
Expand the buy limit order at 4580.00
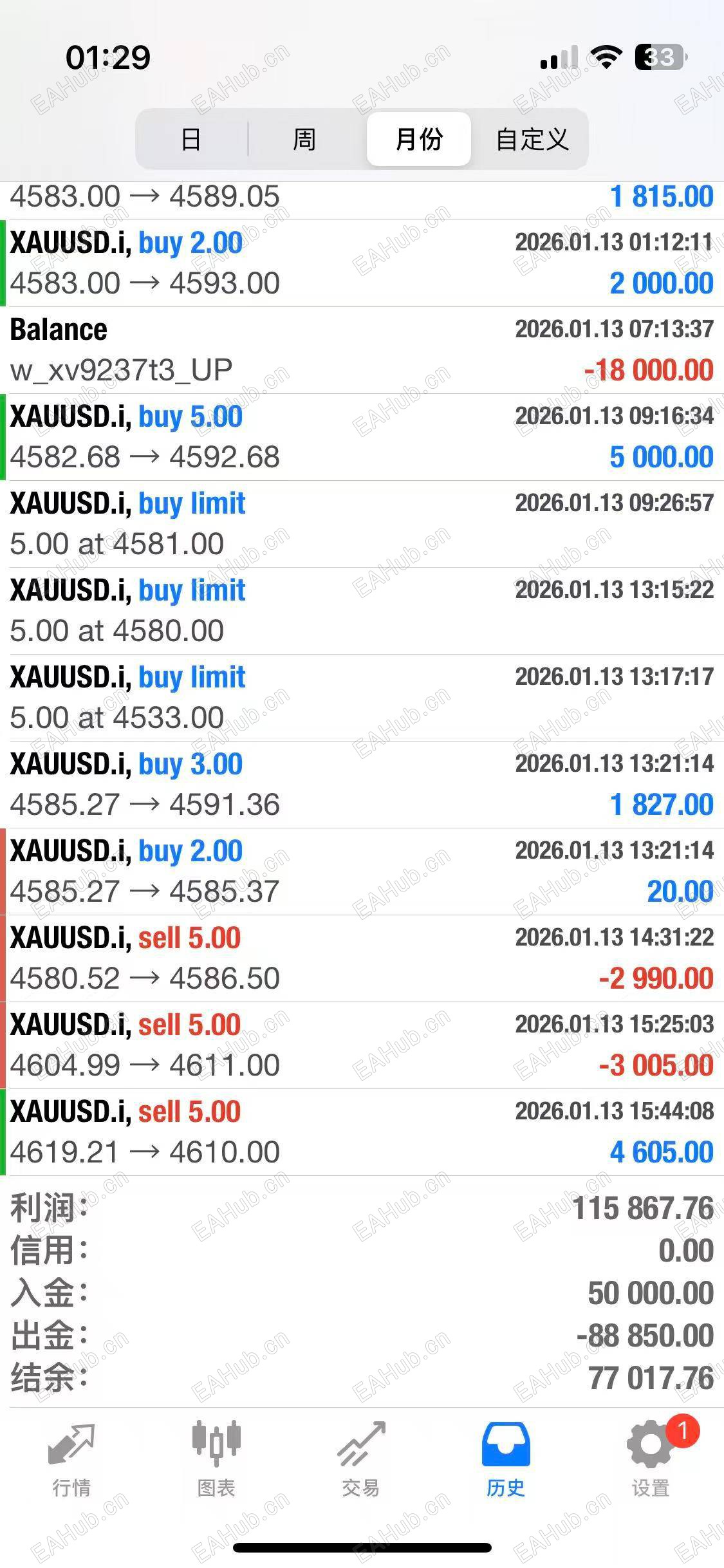click(x=362, y=611)
